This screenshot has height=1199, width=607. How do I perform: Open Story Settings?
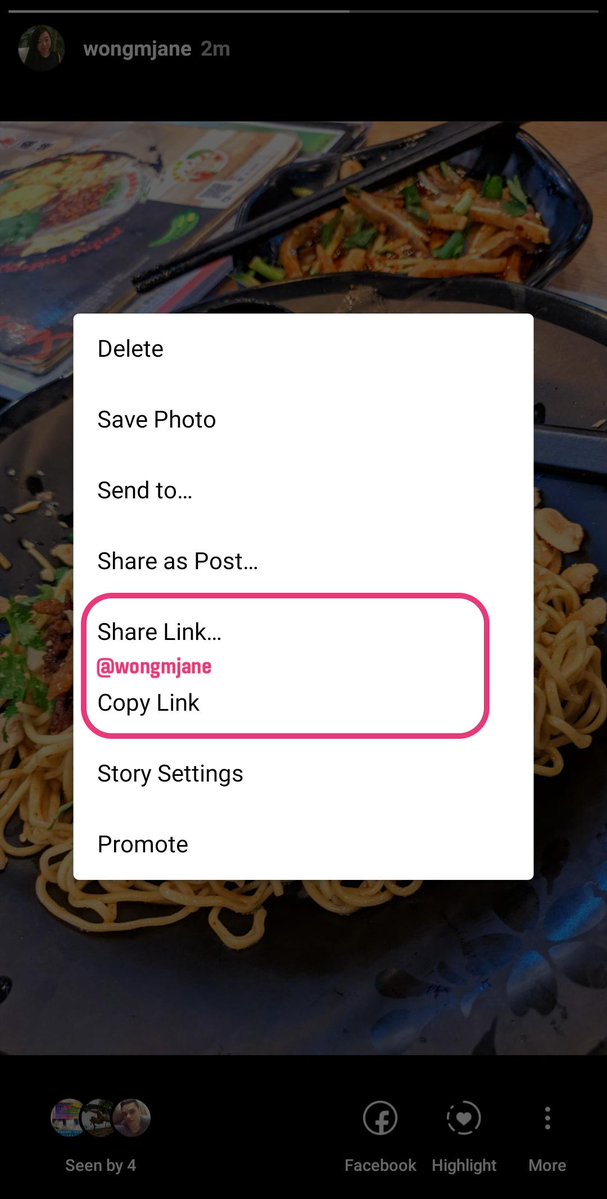(170, 774)
